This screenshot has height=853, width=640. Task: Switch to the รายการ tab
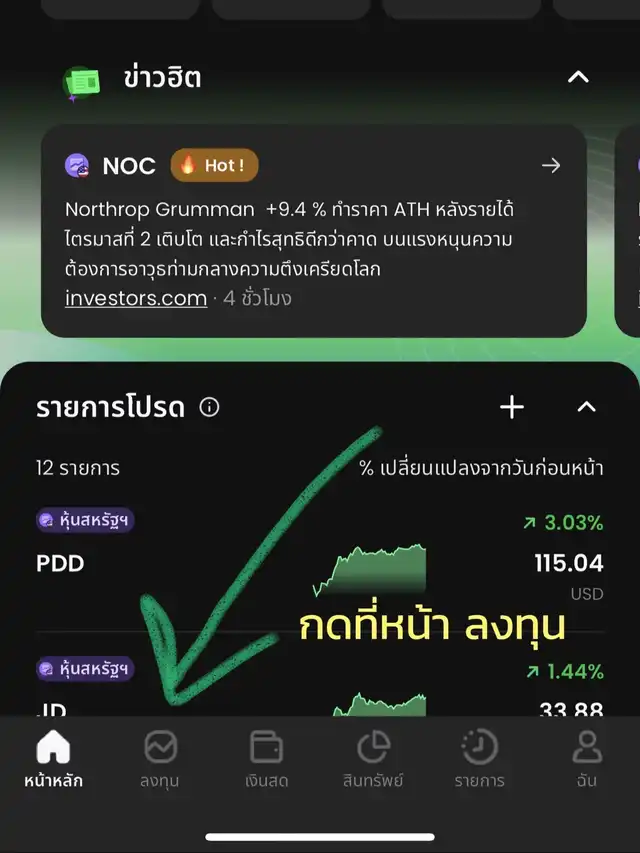click(x=480, y=760)
